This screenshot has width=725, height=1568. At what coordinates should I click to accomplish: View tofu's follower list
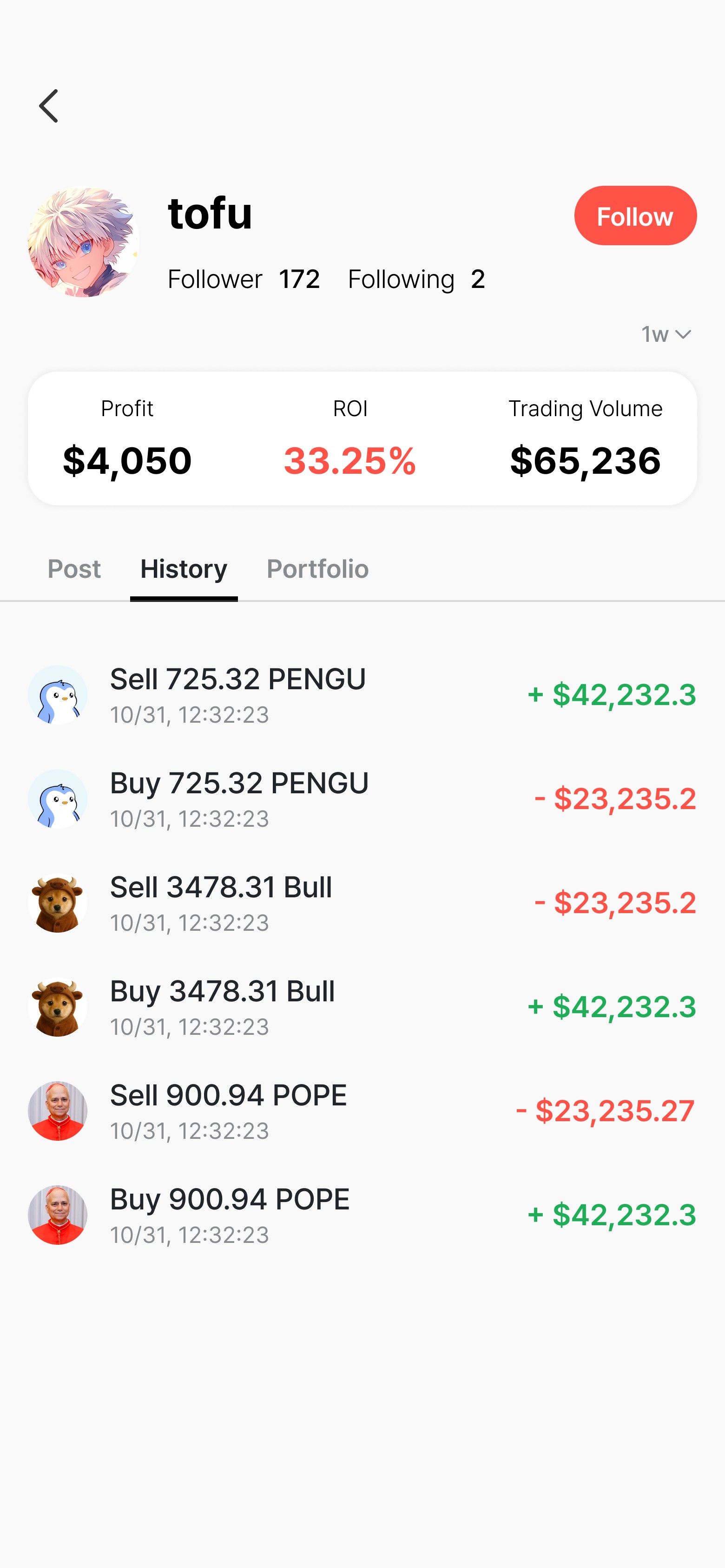point(244,280)
